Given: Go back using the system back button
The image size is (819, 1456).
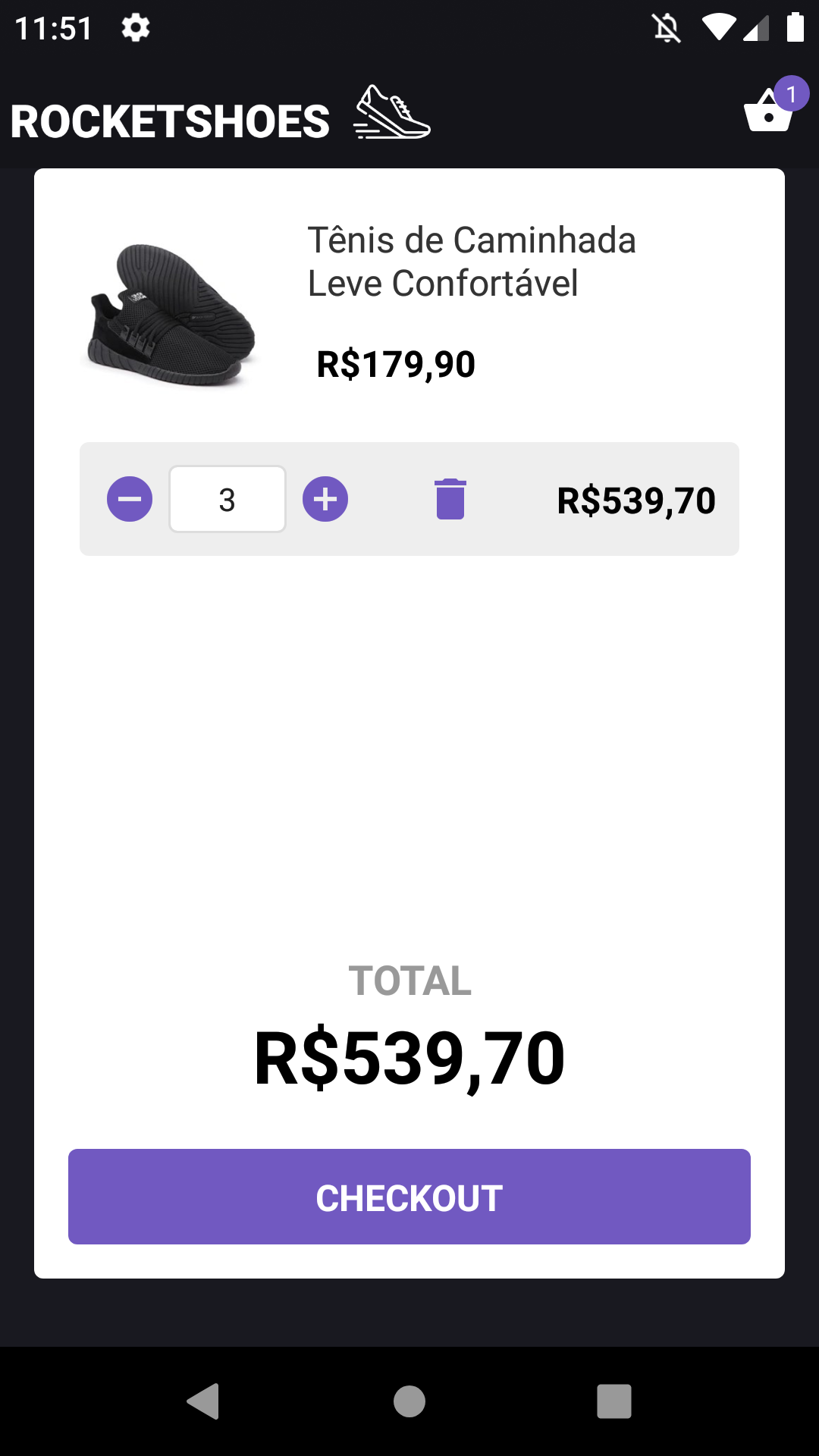Looking at the screenshot, I should tap(203, 1401).
